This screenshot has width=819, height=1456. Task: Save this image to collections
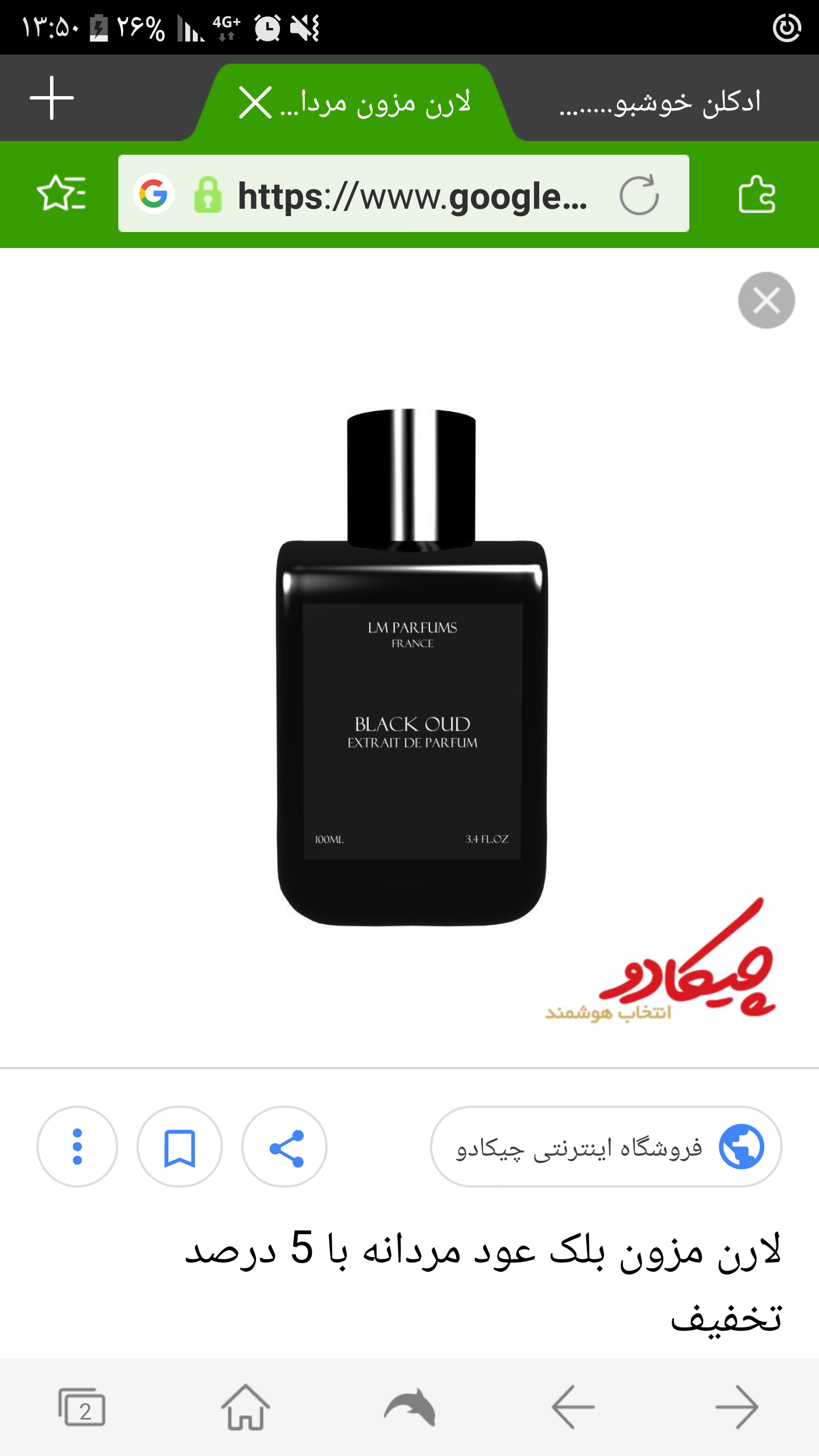(180, 1146)
